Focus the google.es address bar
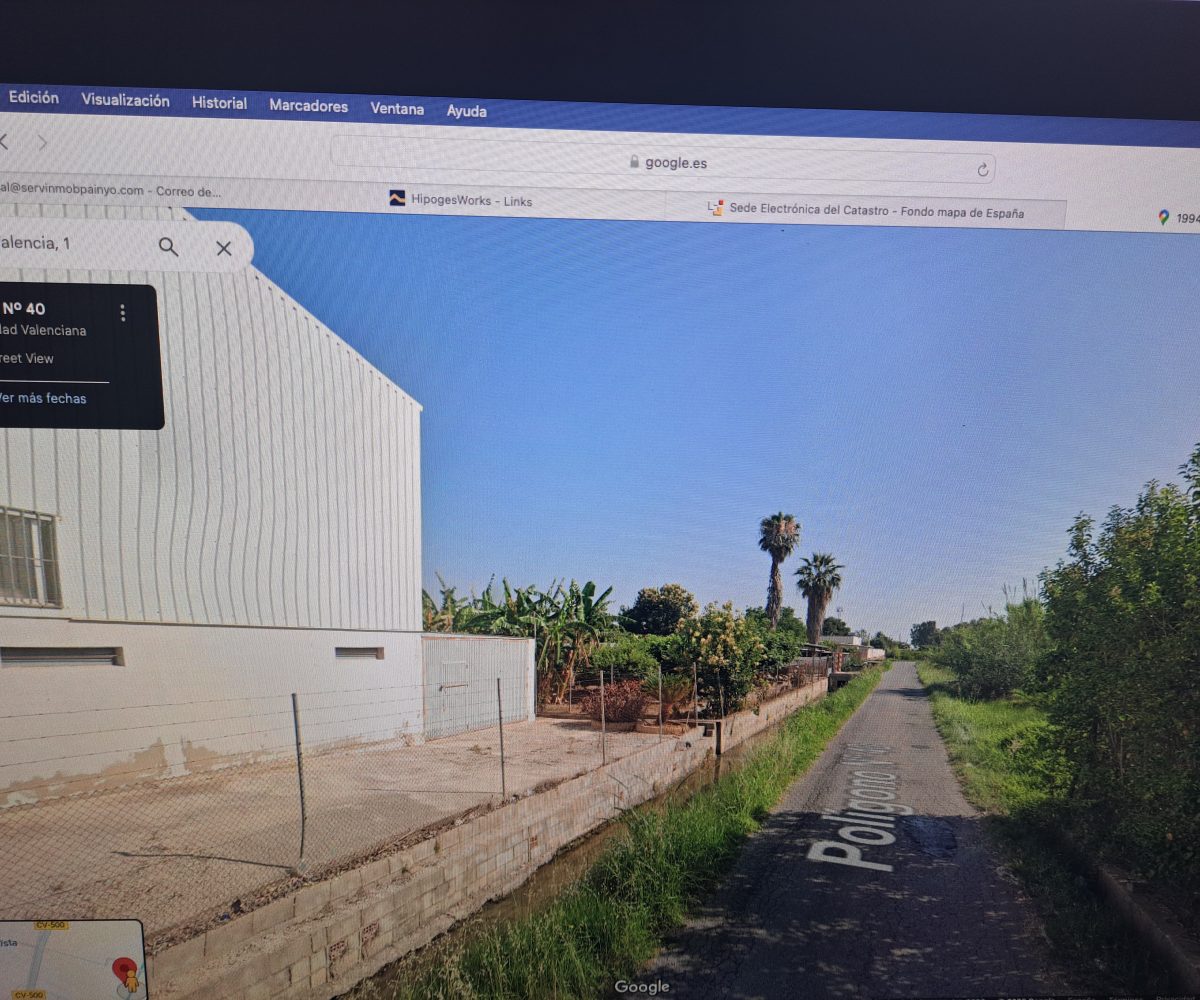Viewport: 1200px width, 1000px height. [x=660, y=162]
